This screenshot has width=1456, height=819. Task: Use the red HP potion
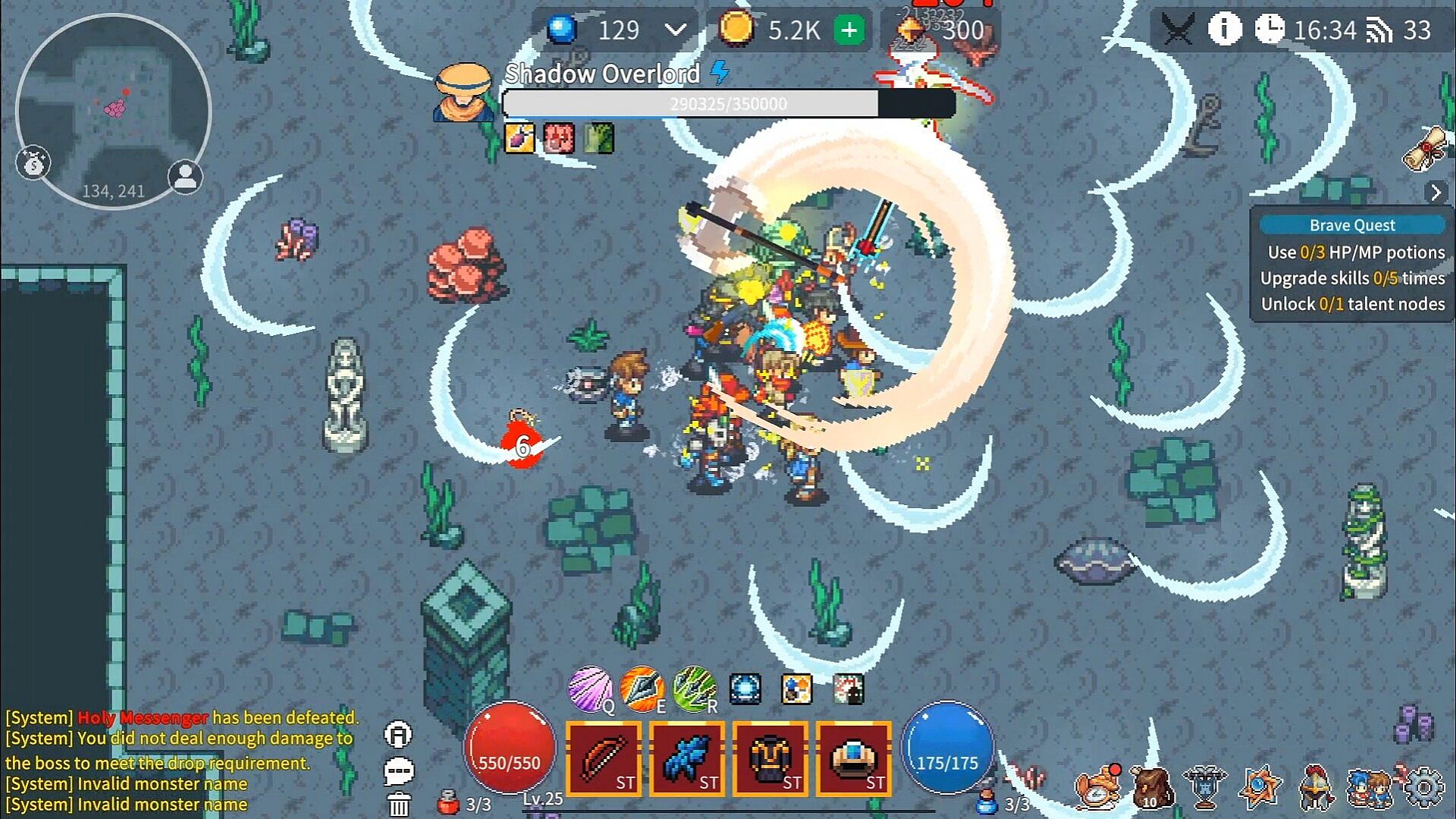pos(448,802)
